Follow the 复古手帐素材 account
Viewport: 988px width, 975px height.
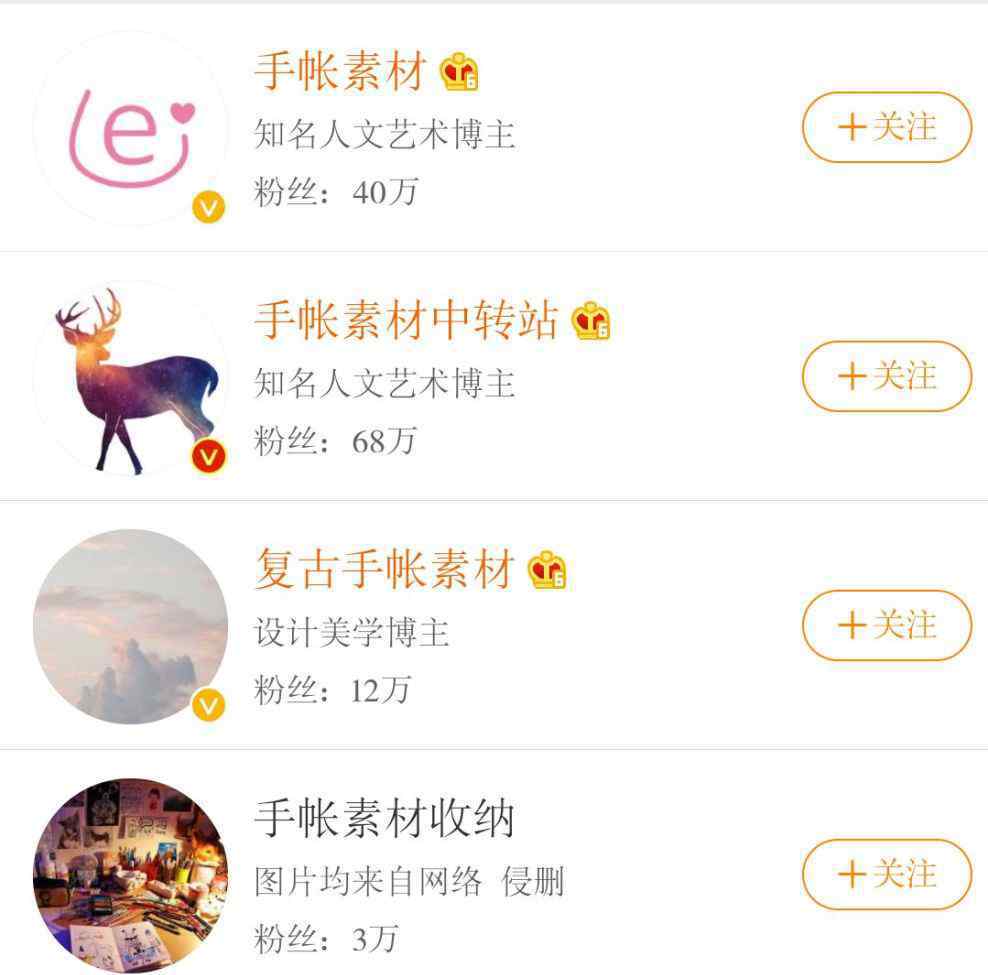click(886, 625)
